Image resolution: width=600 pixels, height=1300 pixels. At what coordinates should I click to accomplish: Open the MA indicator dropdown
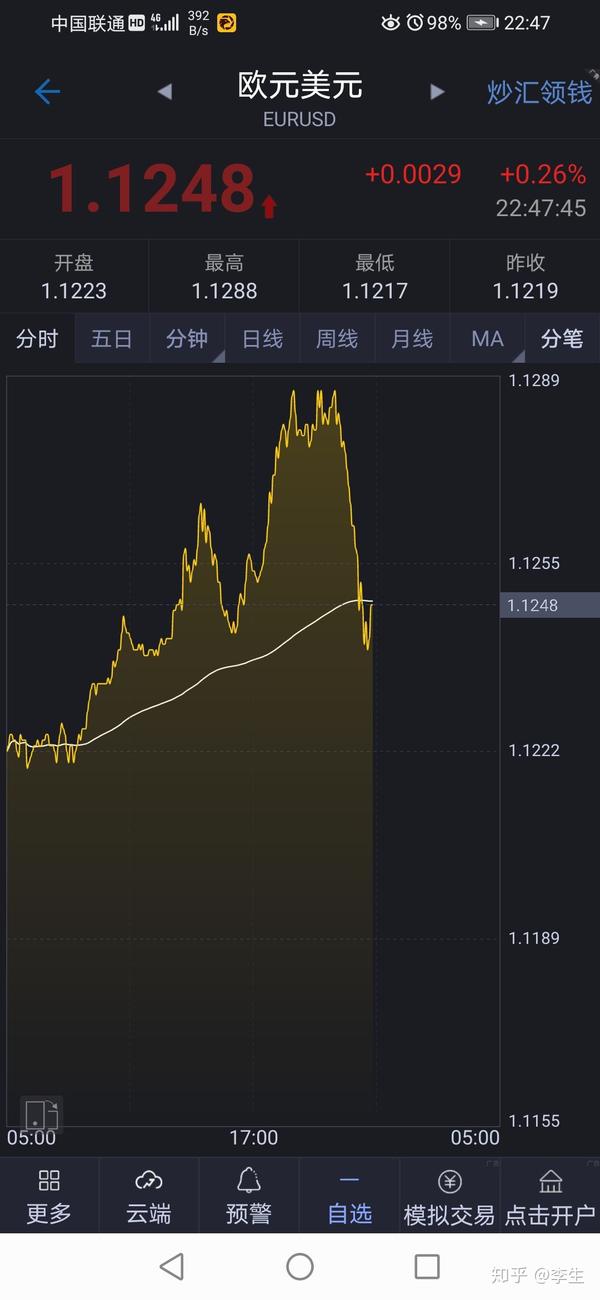487,339
